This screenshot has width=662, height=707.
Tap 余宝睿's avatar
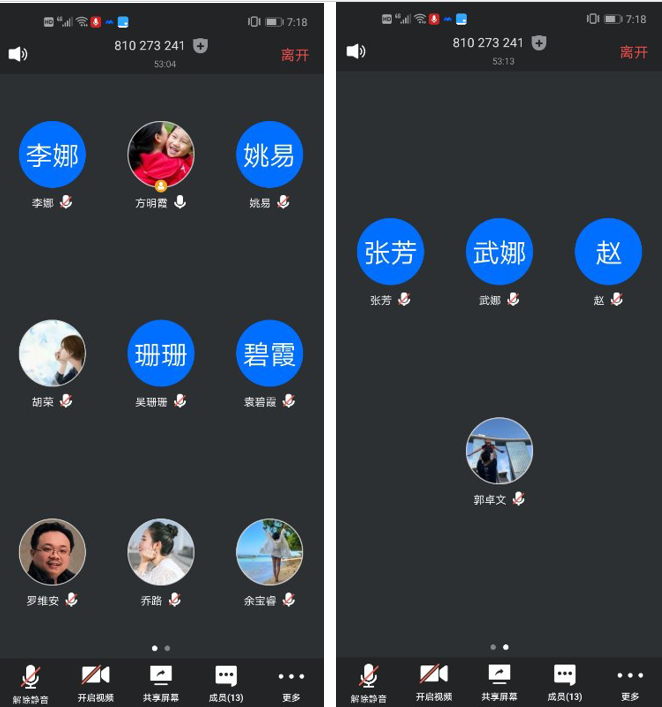point(269,551)
